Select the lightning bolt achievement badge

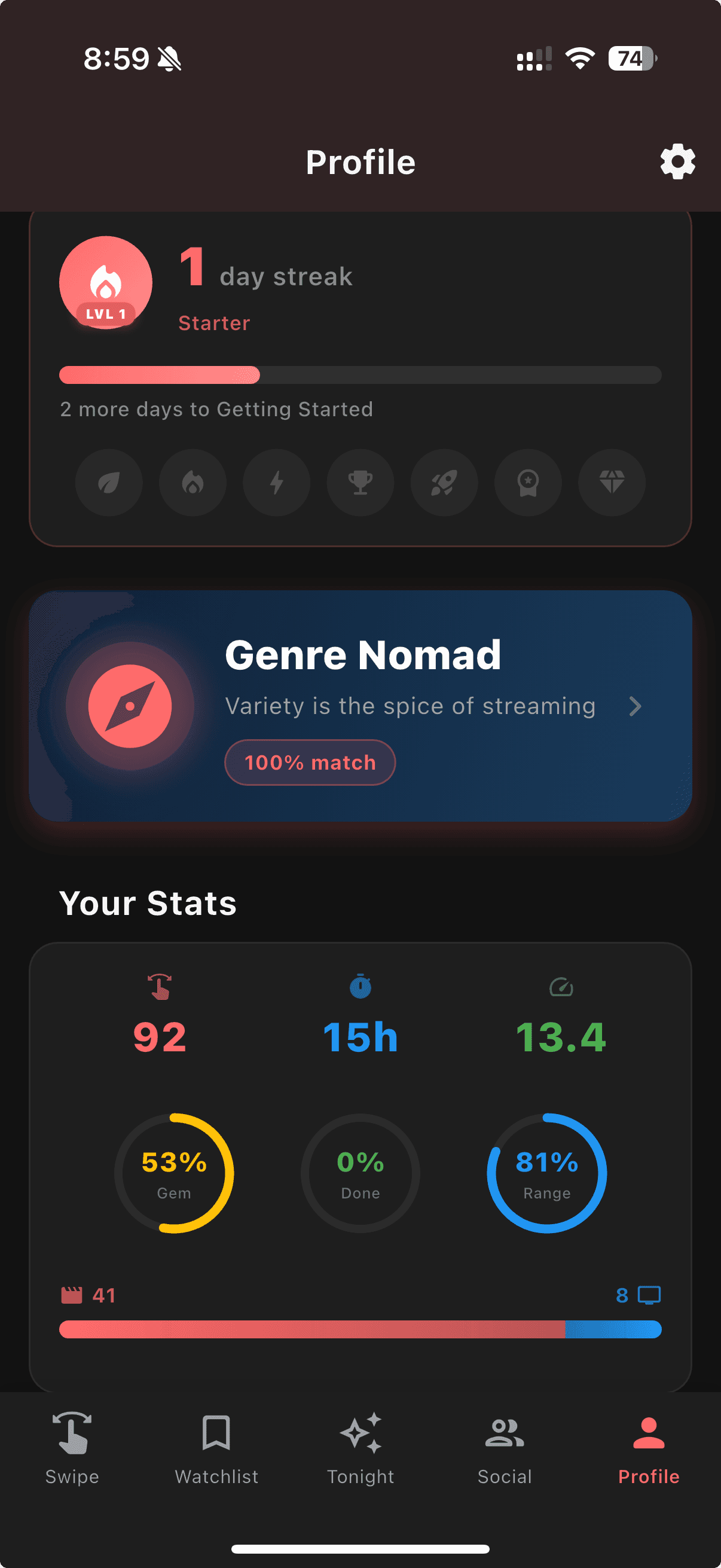(x=276, y=483)
